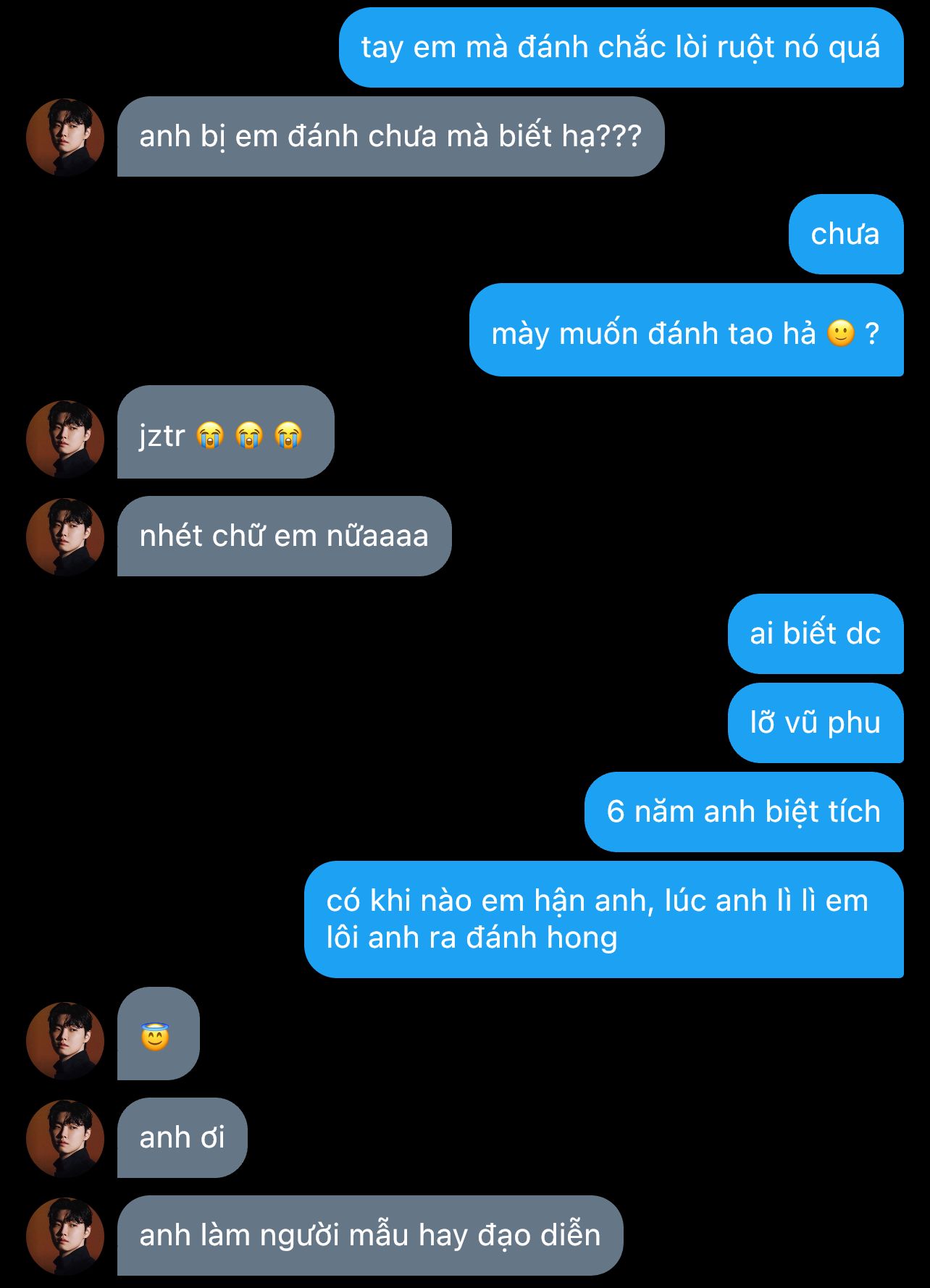Image resolution: width=930 pixels, height=1288 pixels.
Task: Tap the profile picture next to "jztr"
Action: coord(65,439)
